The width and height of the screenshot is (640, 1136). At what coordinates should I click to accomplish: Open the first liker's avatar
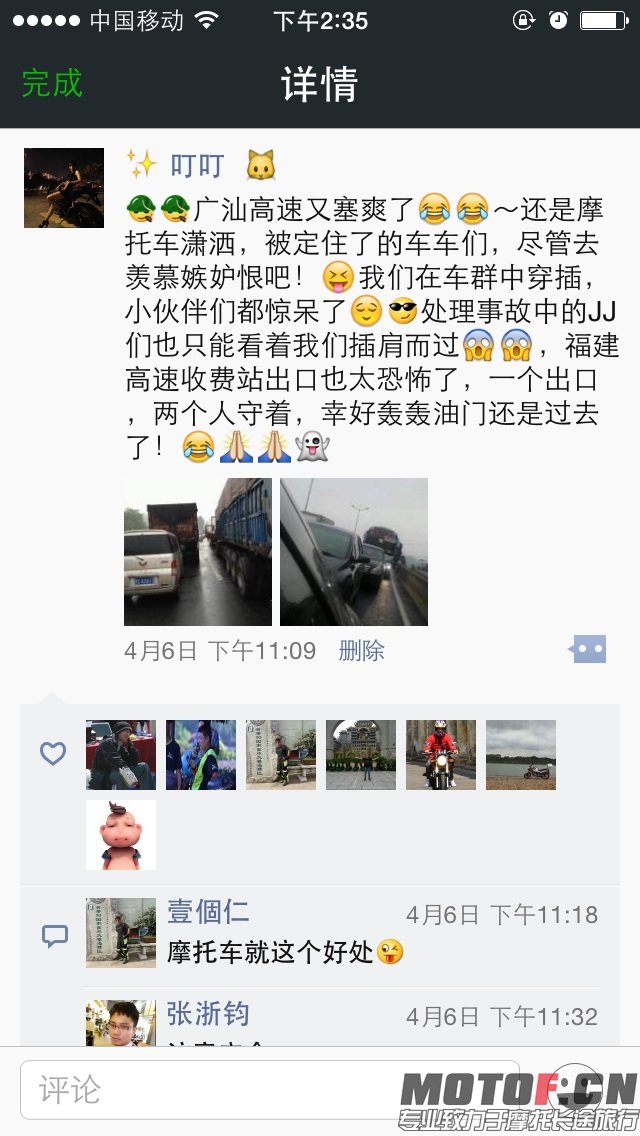121,755
